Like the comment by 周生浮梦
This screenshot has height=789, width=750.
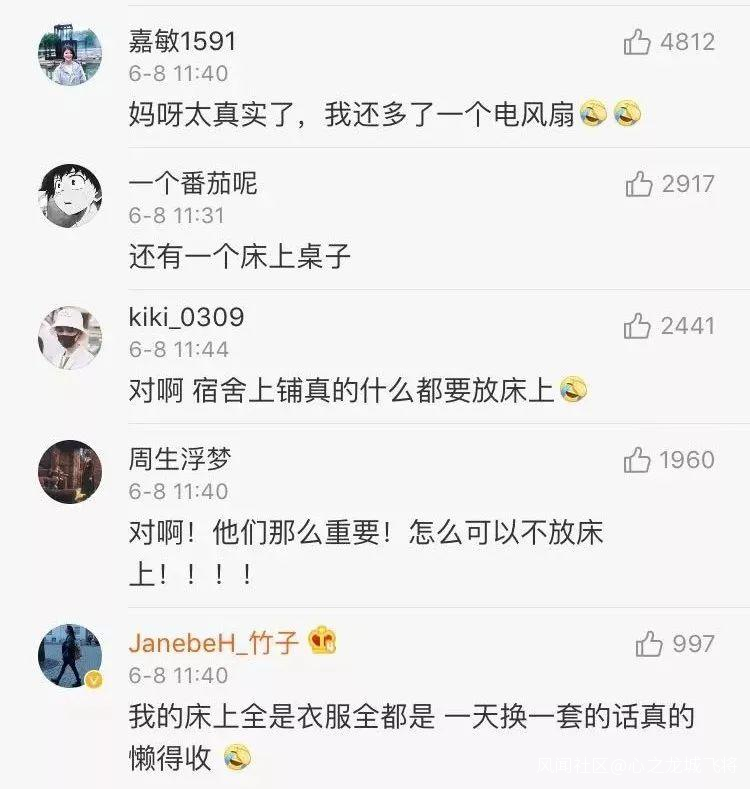pos(638,460)
